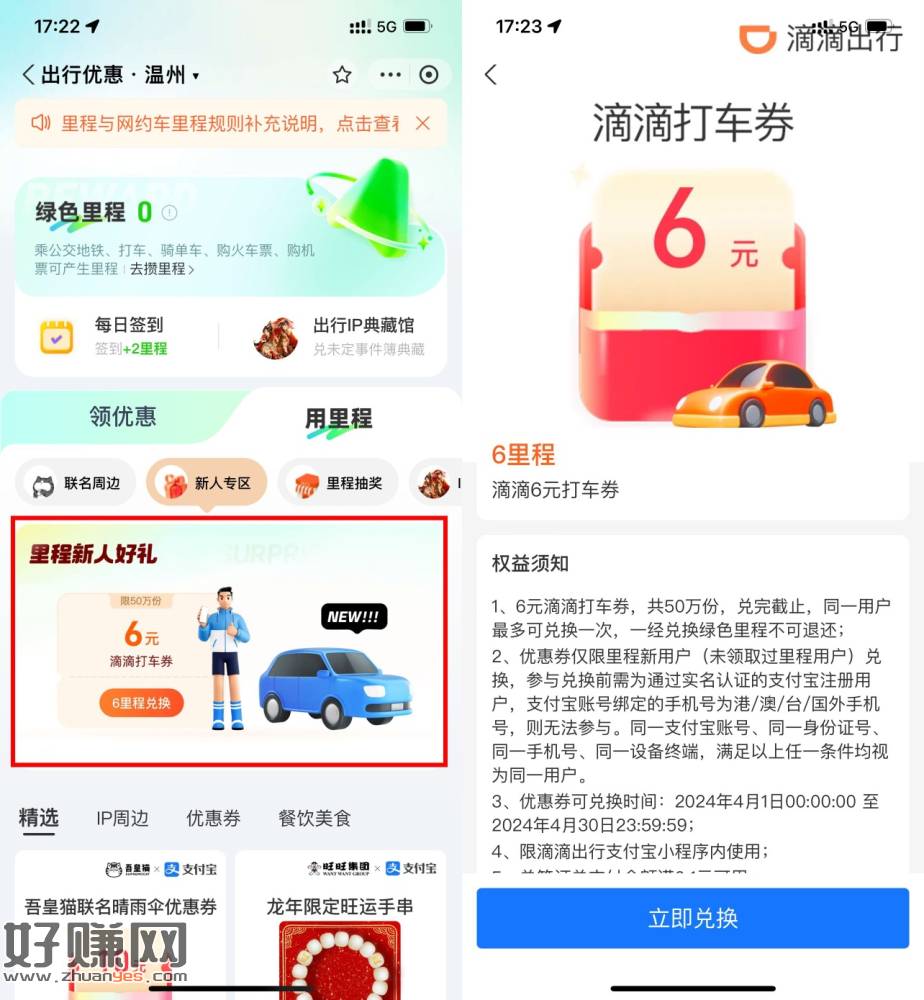Open the three-dot more menu

point(390,75)
